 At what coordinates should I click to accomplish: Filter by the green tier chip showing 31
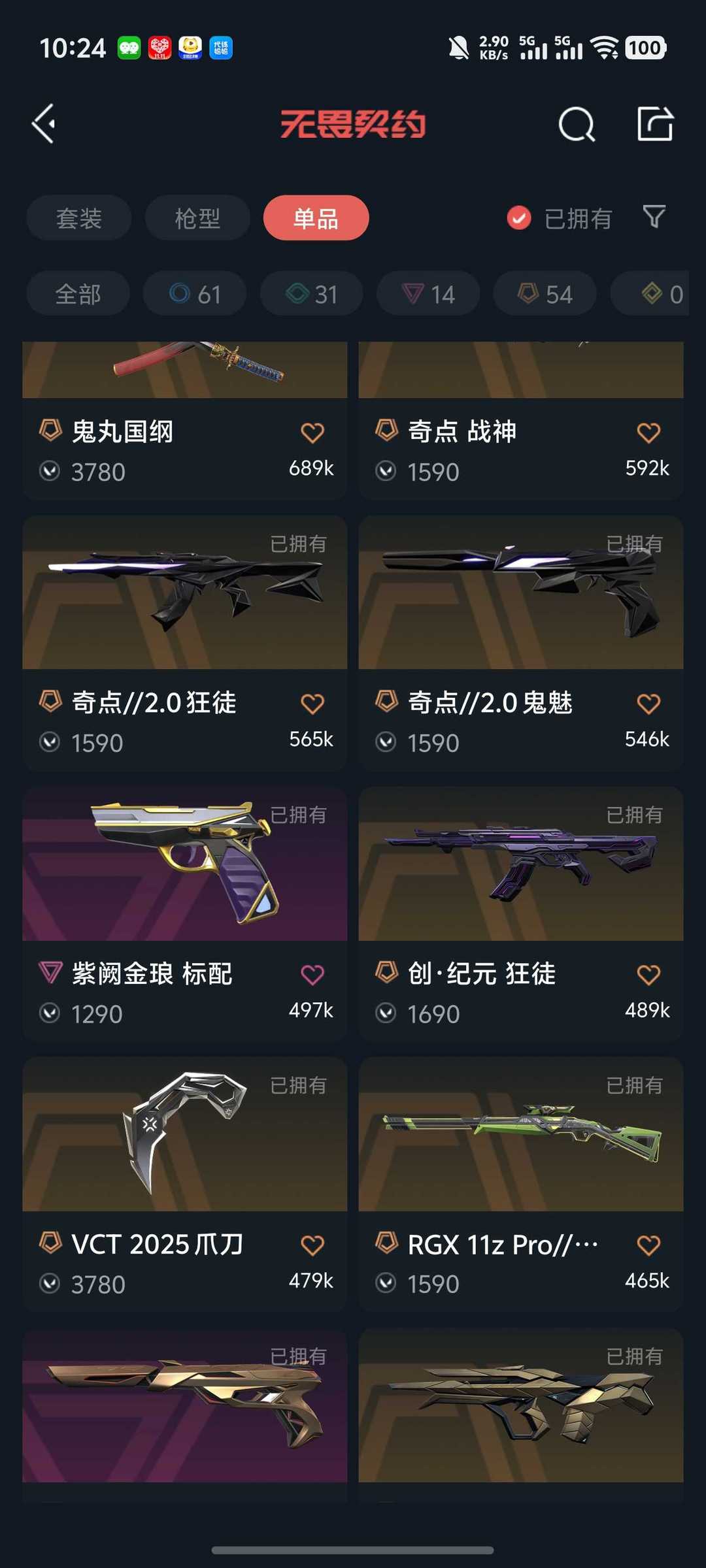311,294
